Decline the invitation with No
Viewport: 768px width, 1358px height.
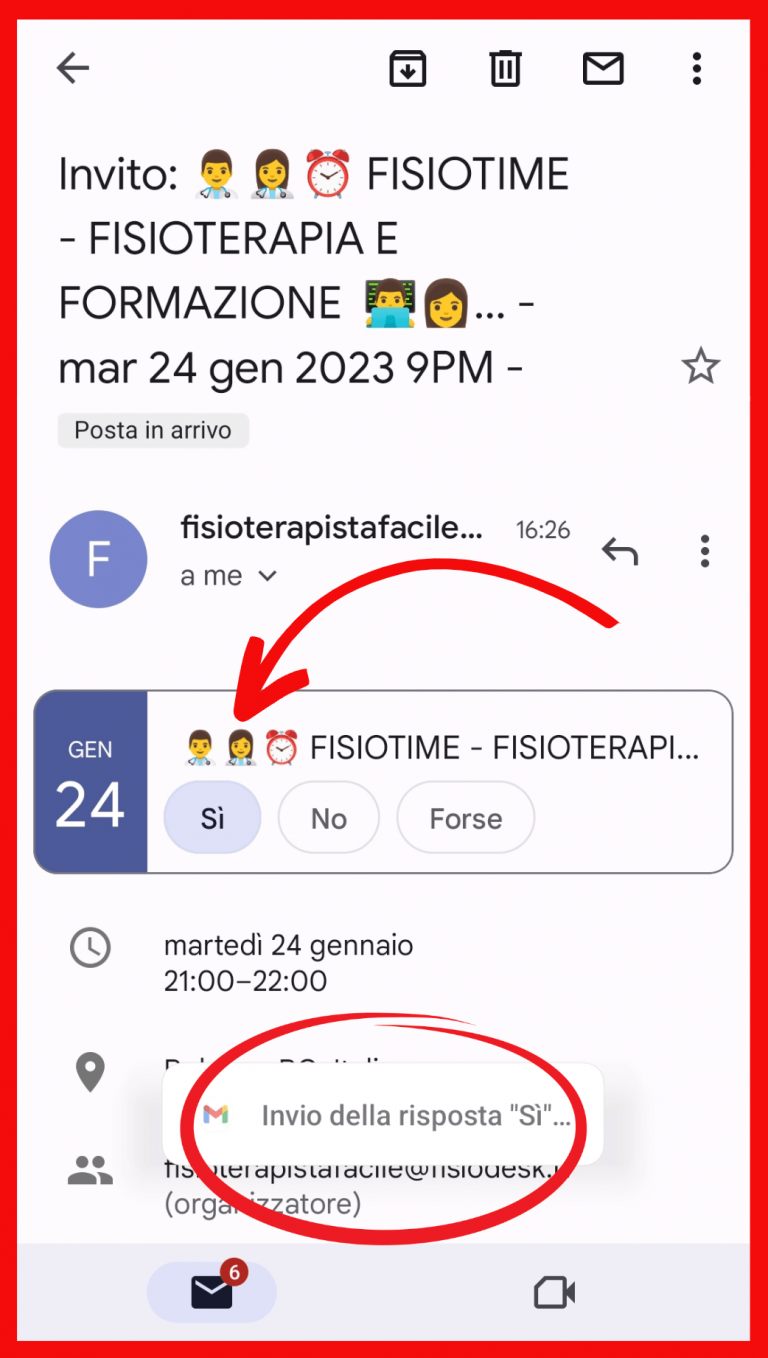pyautogui.click(x=328, y=819)
